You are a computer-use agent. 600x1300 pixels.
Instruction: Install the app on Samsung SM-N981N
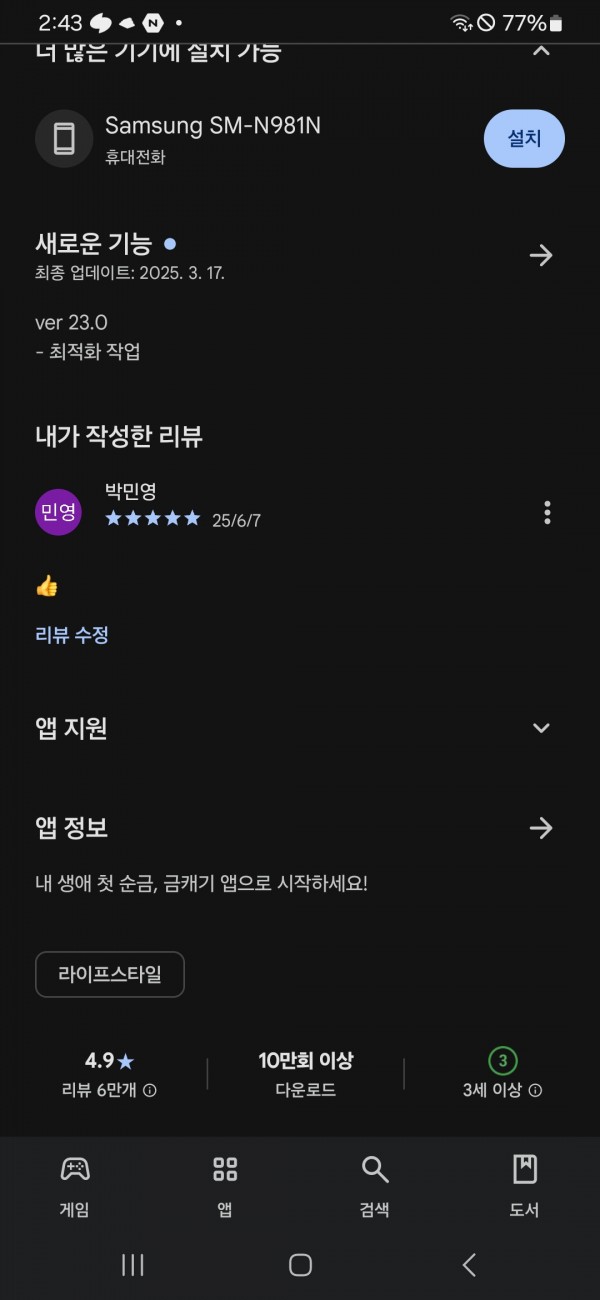click(x=524, y=138)
